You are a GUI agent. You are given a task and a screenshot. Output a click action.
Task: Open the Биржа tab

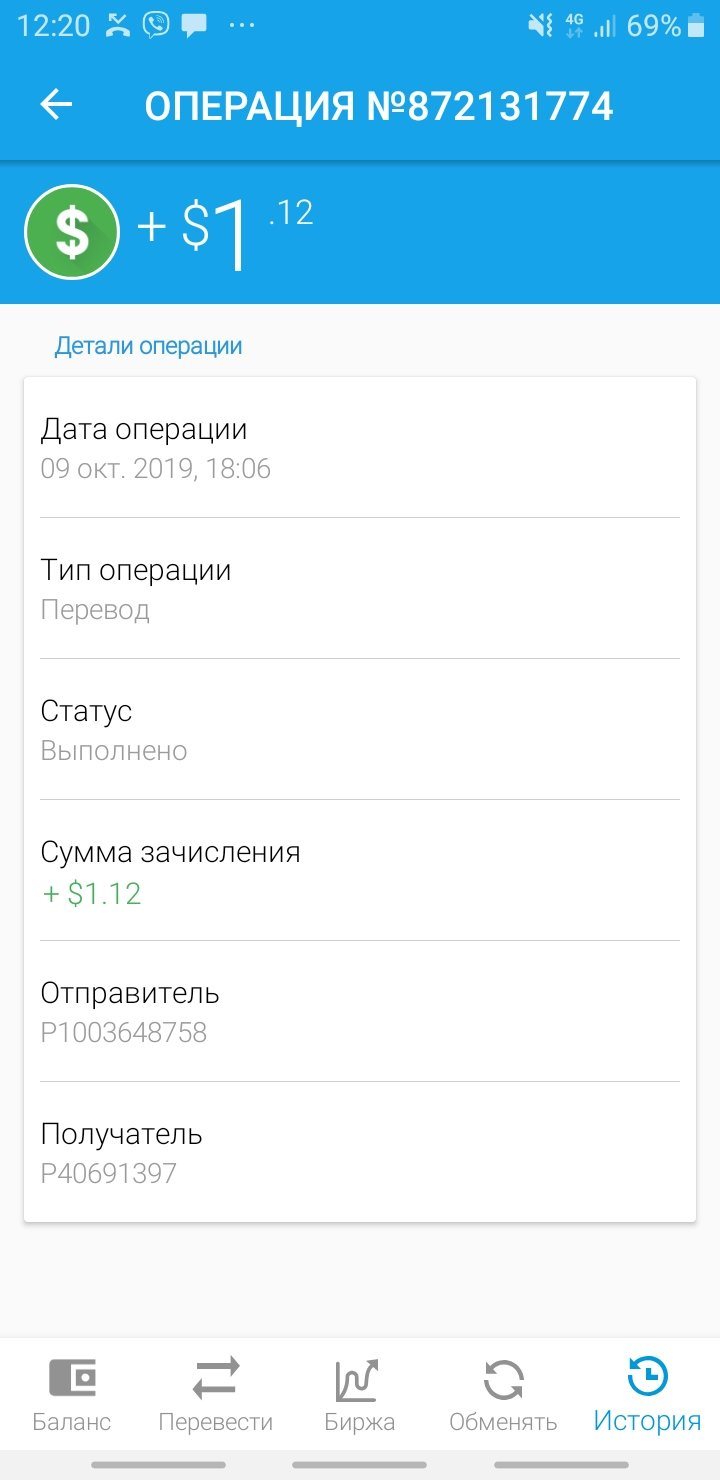coord(360,1394)
